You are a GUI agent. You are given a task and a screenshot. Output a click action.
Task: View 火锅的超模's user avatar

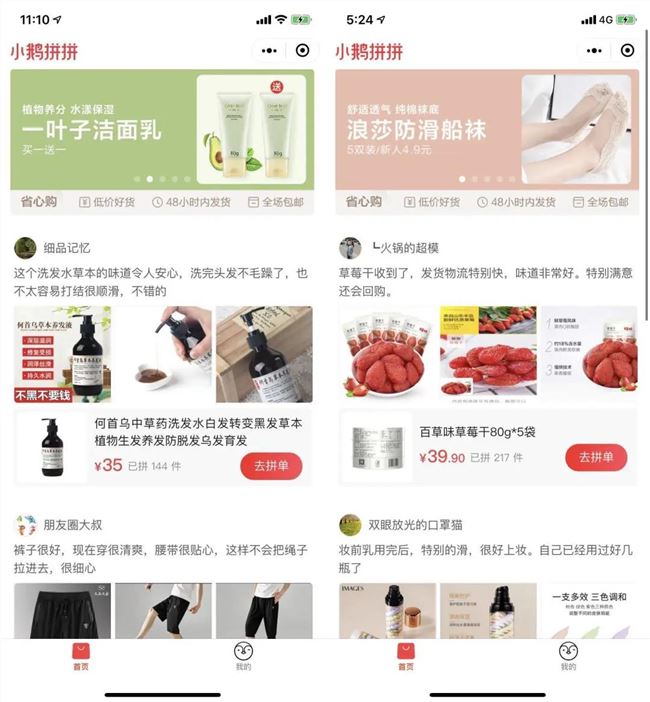coord(350,248)
